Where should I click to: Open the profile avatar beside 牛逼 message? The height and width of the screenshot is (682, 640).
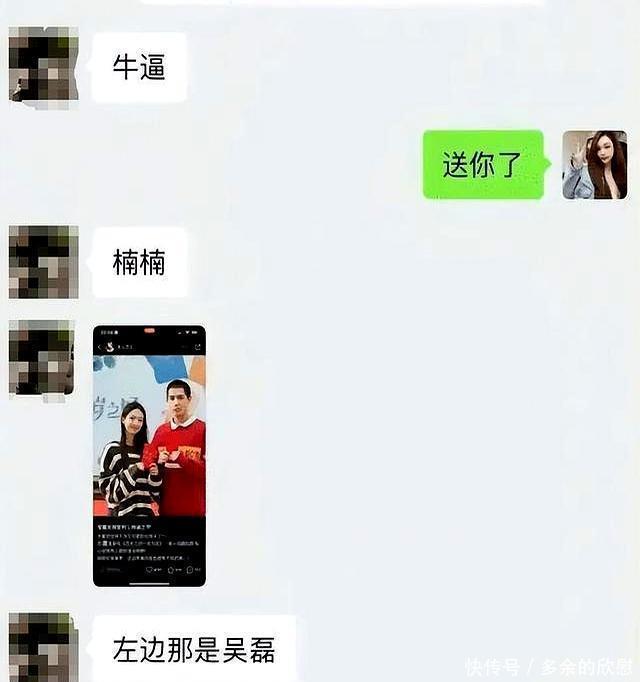[44, 66]
